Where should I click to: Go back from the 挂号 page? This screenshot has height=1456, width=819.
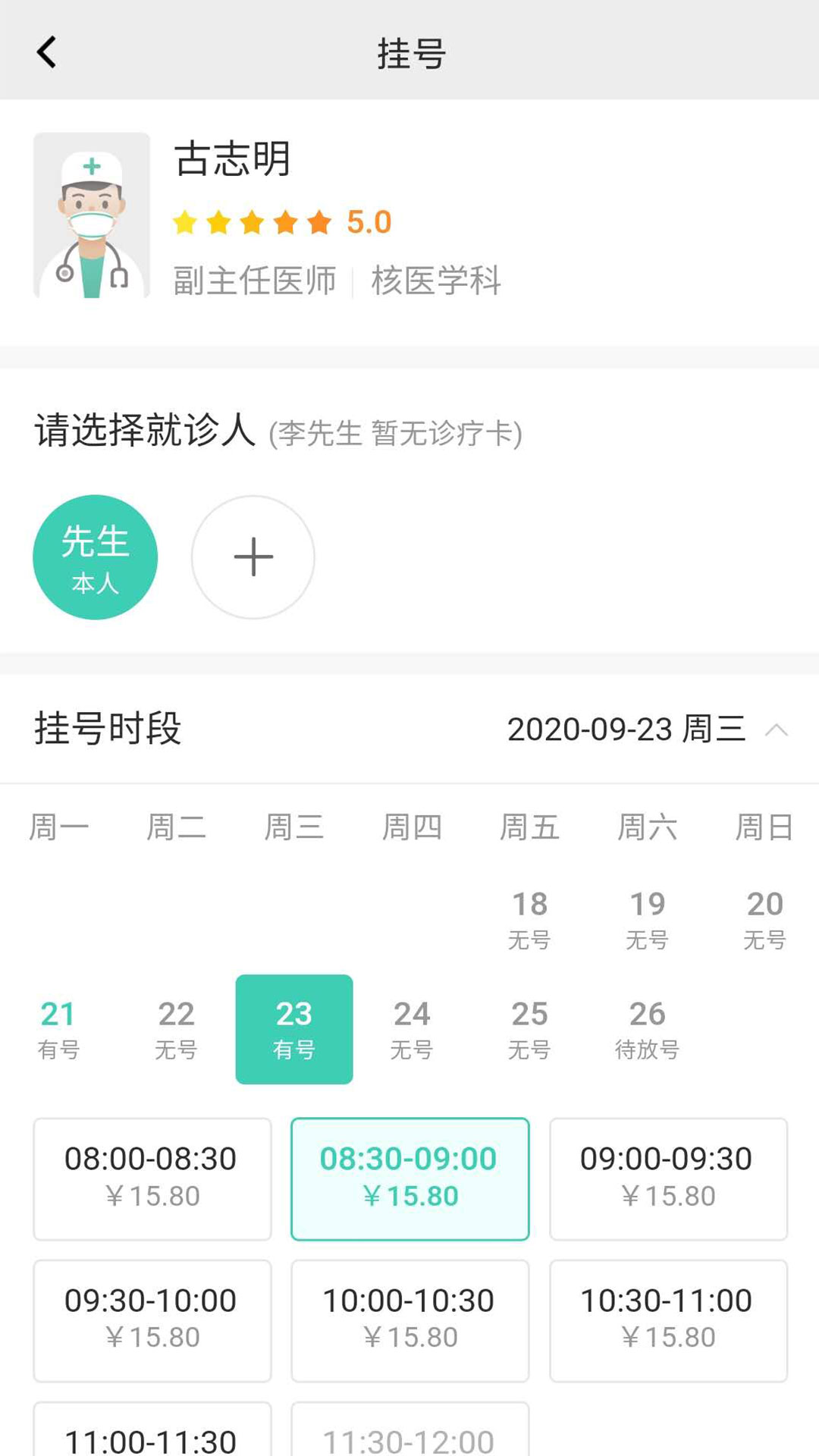click(47, 52)
